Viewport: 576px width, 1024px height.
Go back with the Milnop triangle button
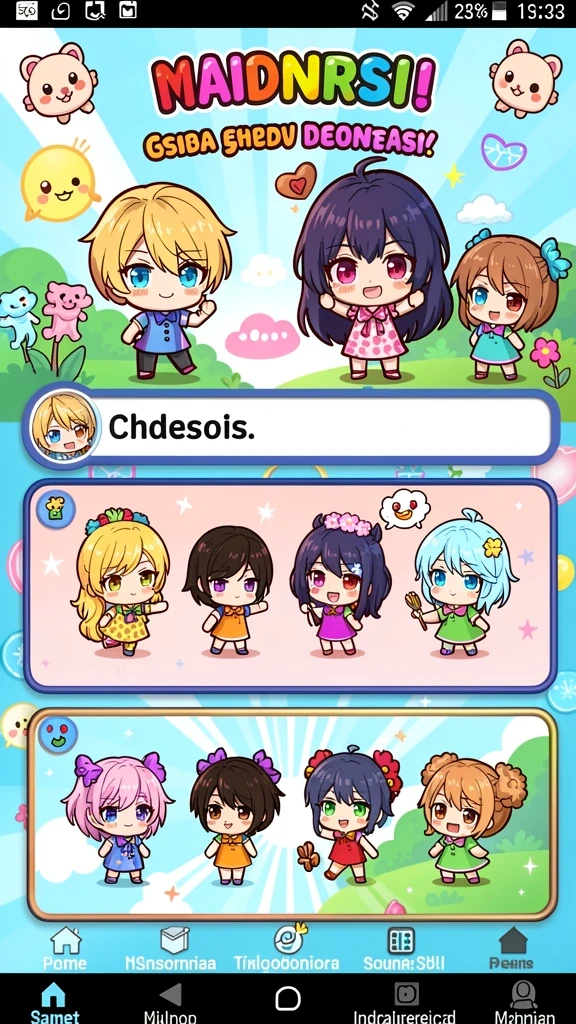click(x=170, y=1002)
